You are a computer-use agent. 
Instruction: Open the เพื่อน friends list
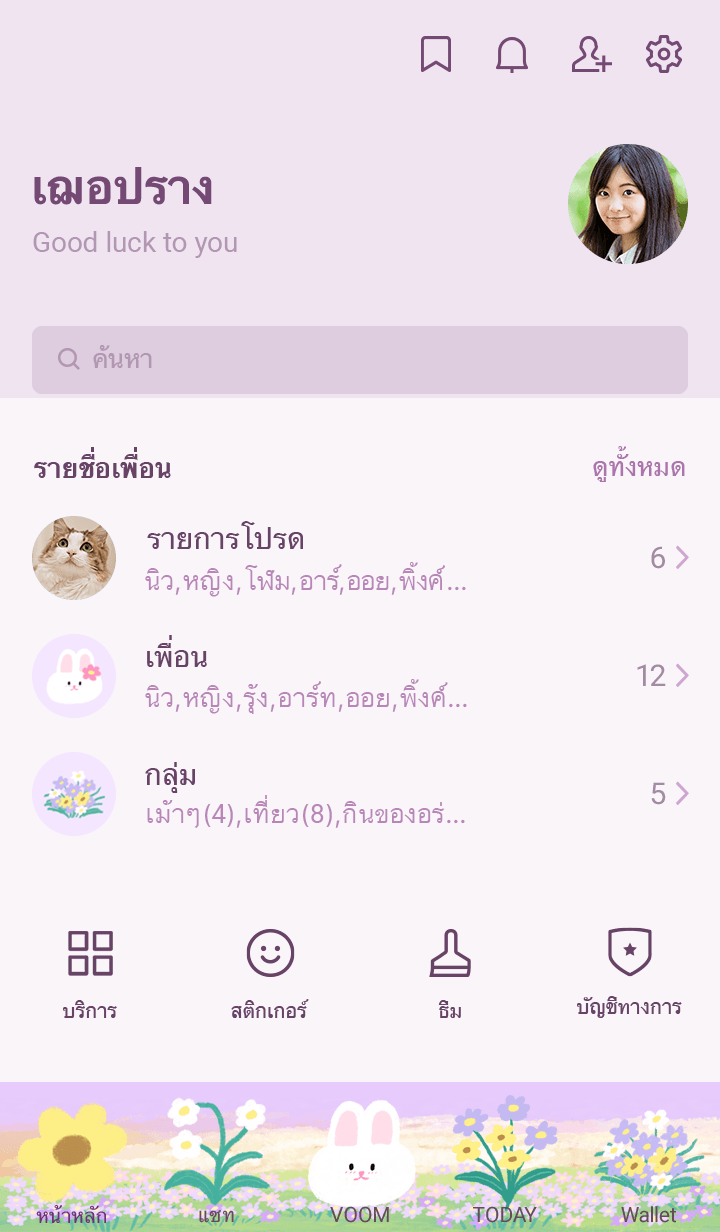pyautogui.click(x=360, y=676)
